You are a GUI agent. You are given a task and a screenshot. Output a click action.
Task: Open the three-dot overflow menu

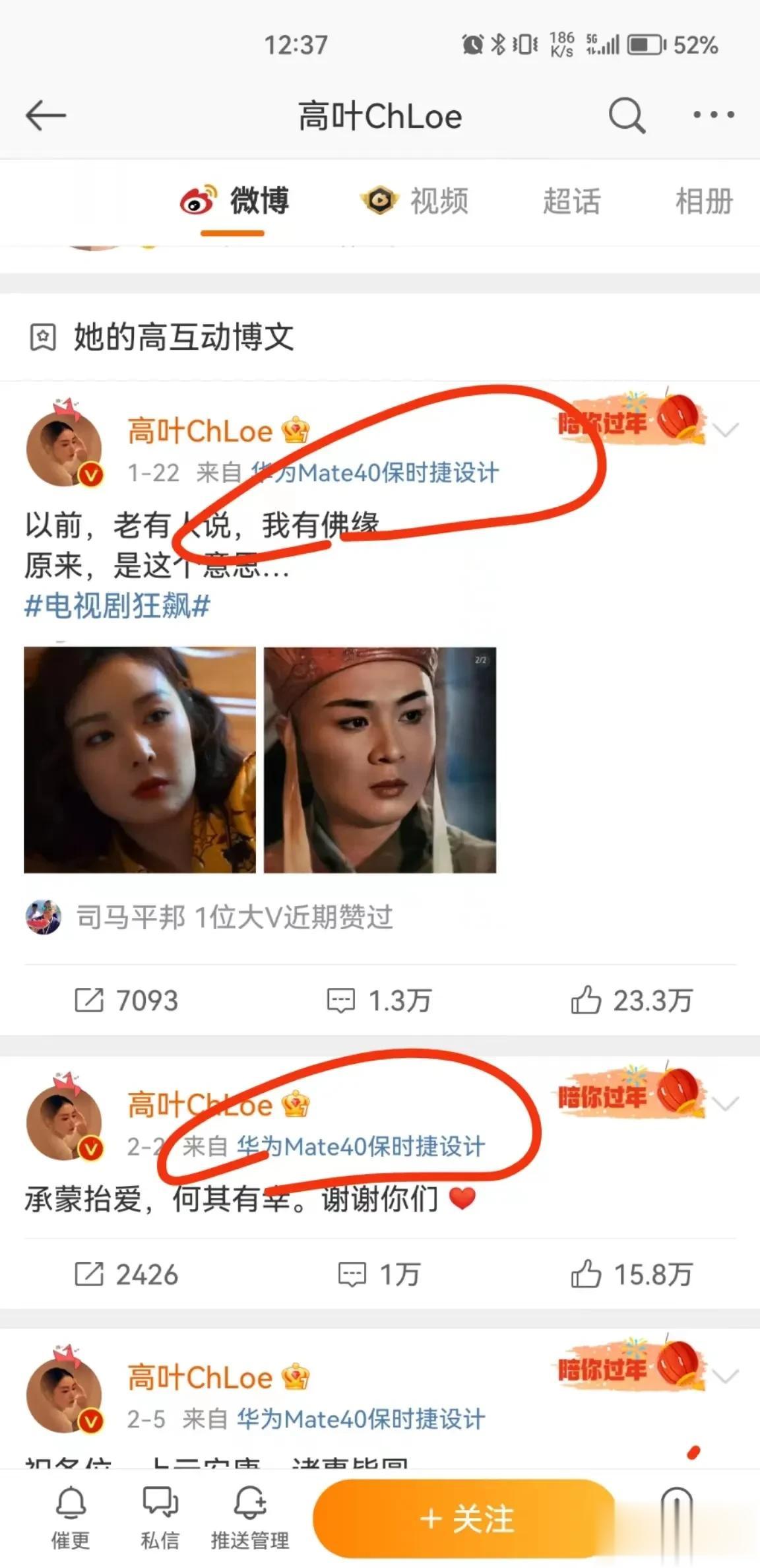pyautogui.click(x=713, y=115)
